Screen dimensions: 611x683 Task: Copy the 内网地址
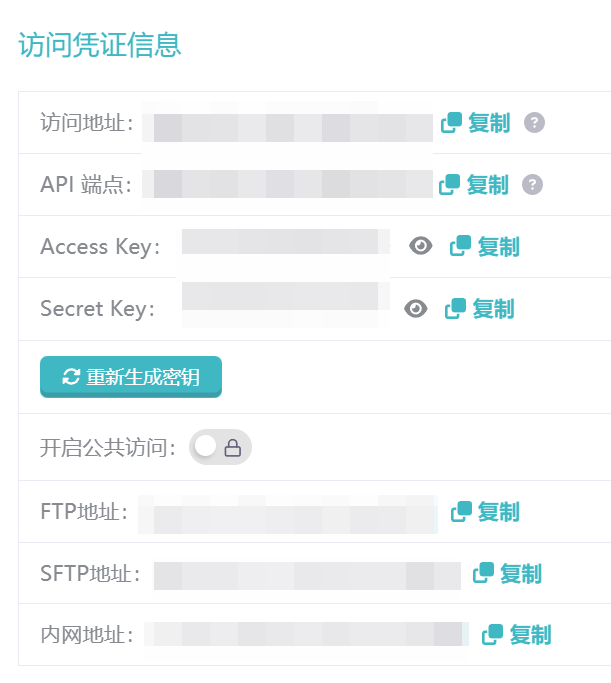517,634
